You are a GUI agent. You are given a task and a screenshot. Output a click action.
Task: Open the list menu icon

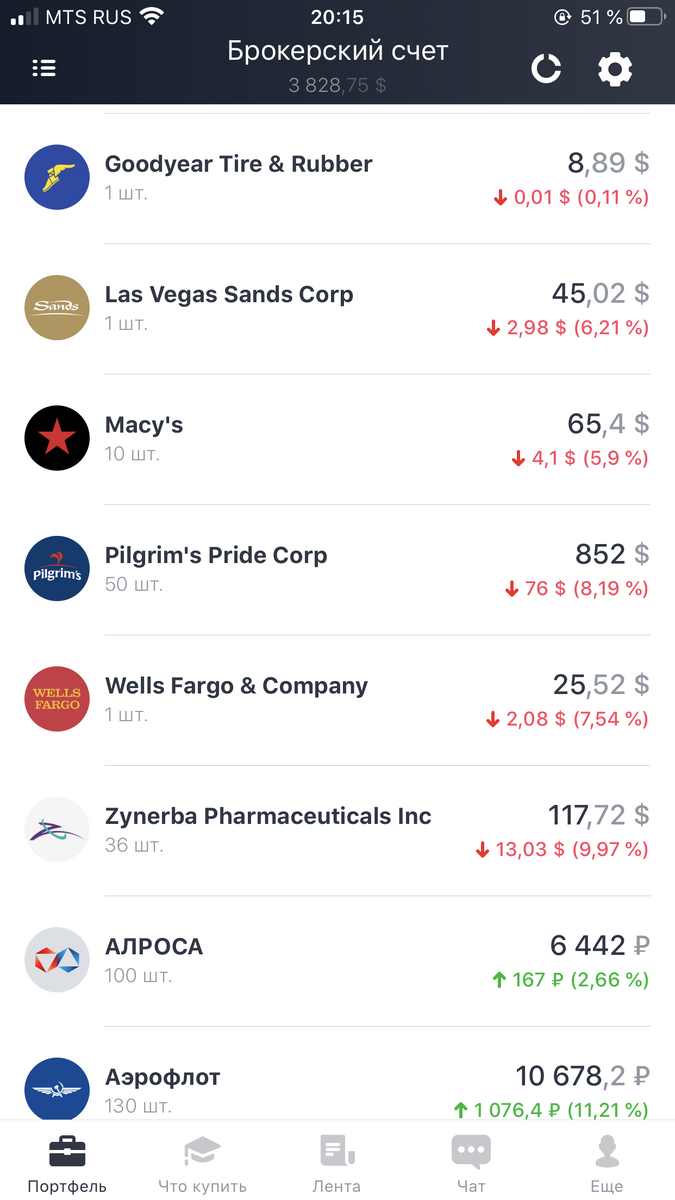pyautogui.click(x=44, y=68)
